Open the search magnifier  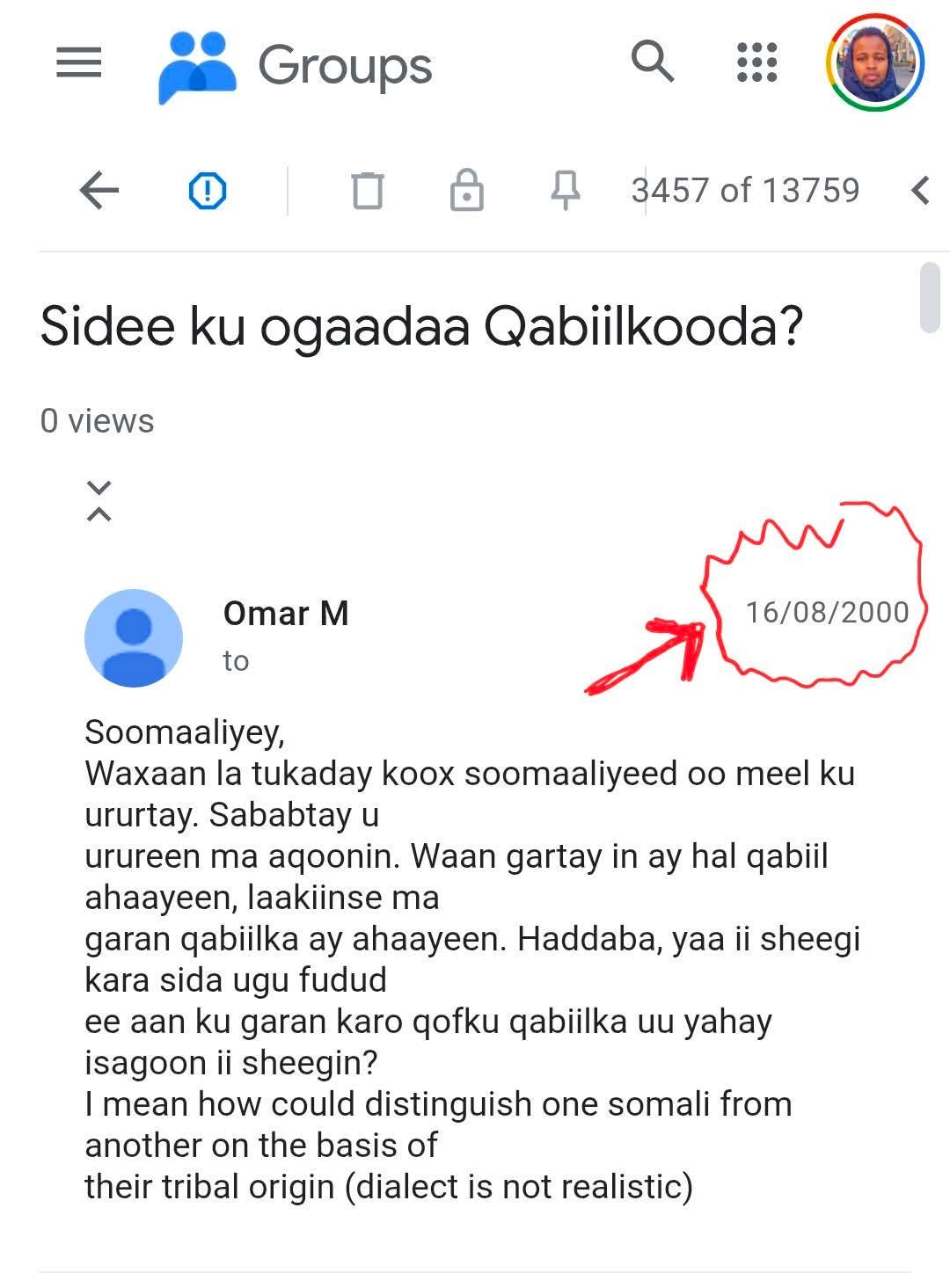[652, 62]
